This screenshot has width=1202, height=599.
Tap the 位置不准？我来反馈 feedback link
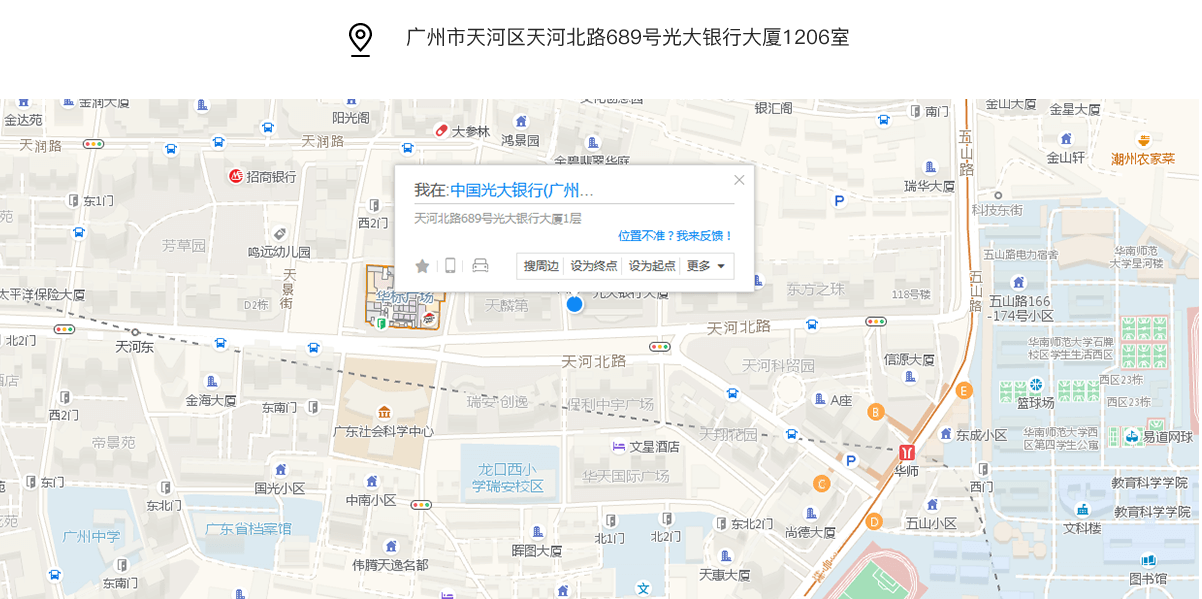[675, 236]
